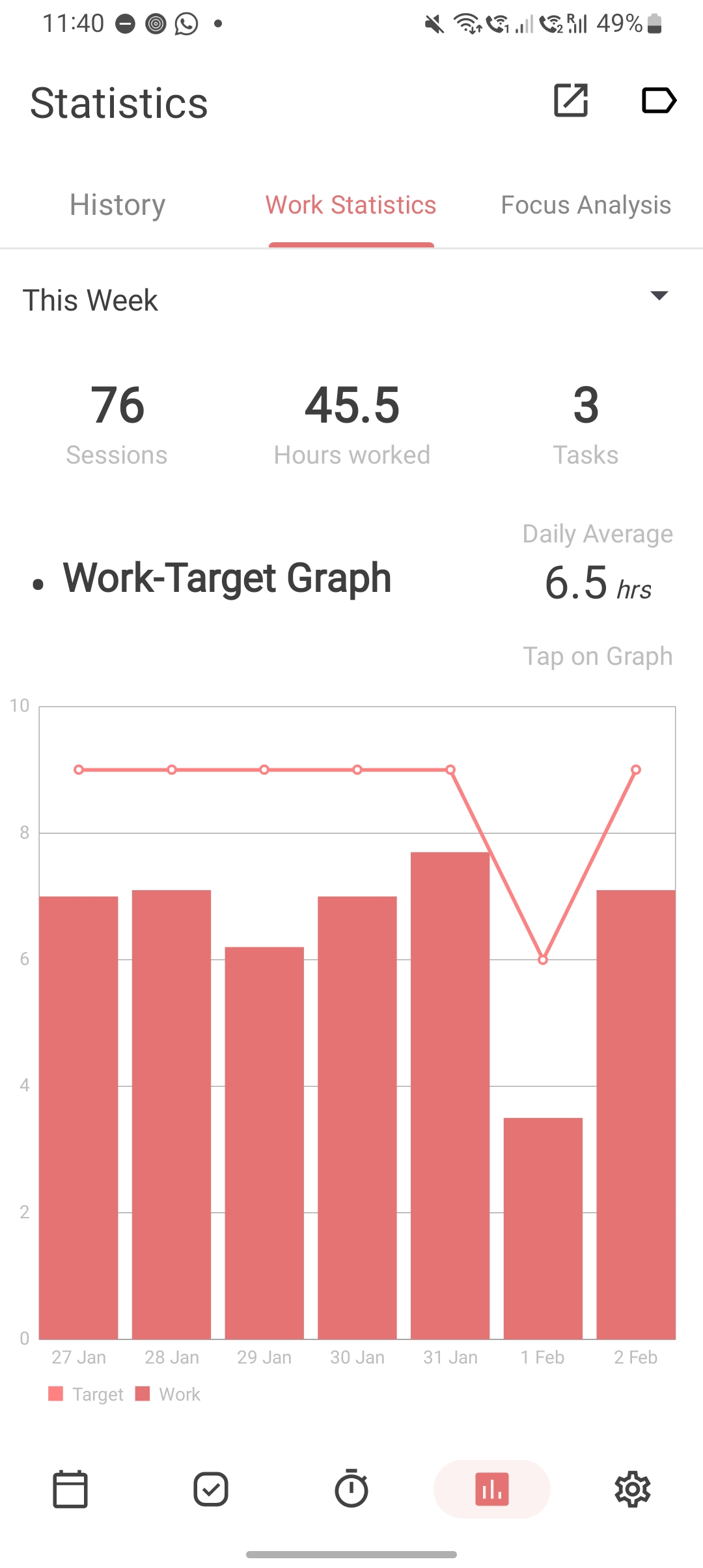Open the tasks checklist tab

[211, 1489]
